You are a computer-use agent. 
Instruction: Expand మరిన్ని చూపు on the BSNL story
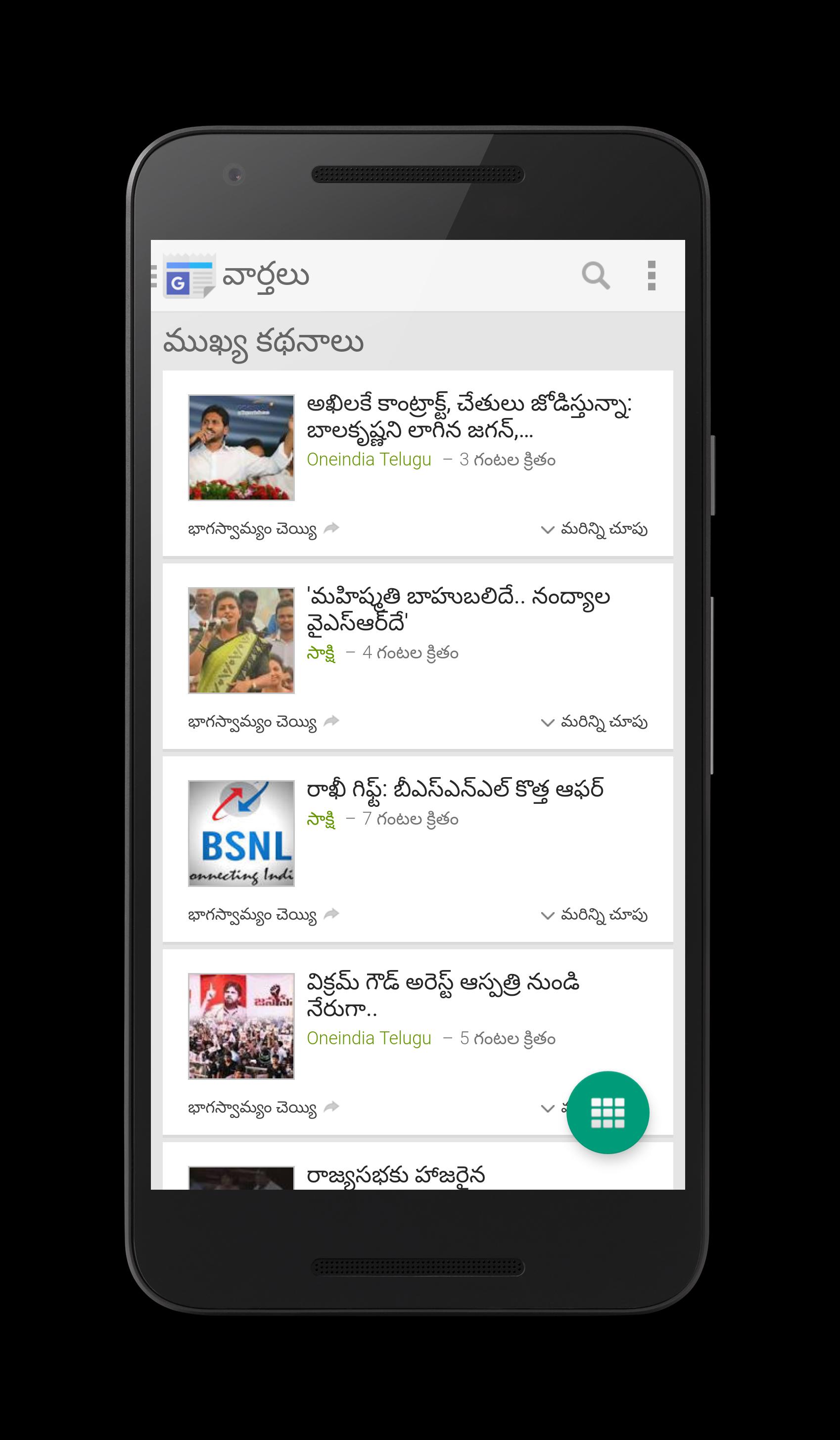click(x=594, y=915)
